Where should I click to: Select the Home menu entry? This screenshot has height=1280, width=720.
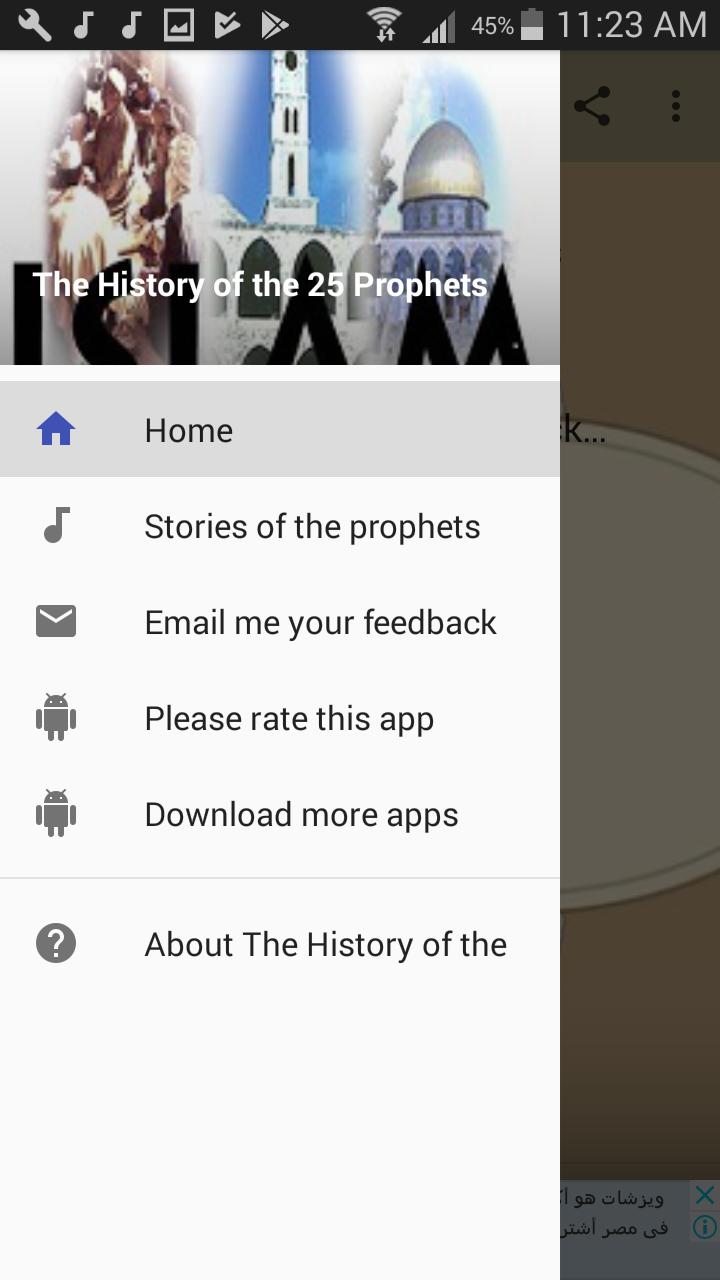coord(188,429)
